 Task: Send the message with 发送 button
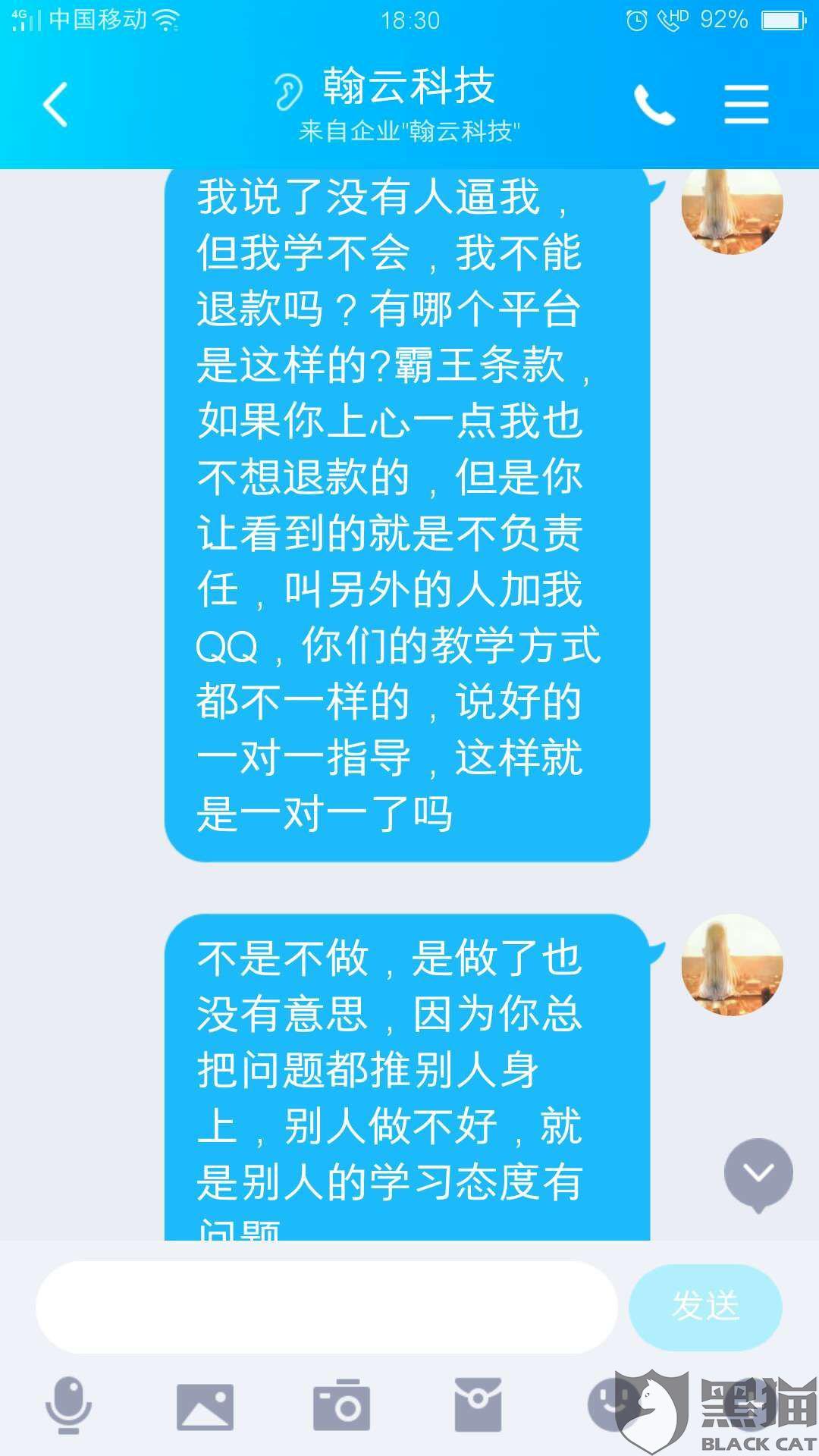[x=705, y=1307]
